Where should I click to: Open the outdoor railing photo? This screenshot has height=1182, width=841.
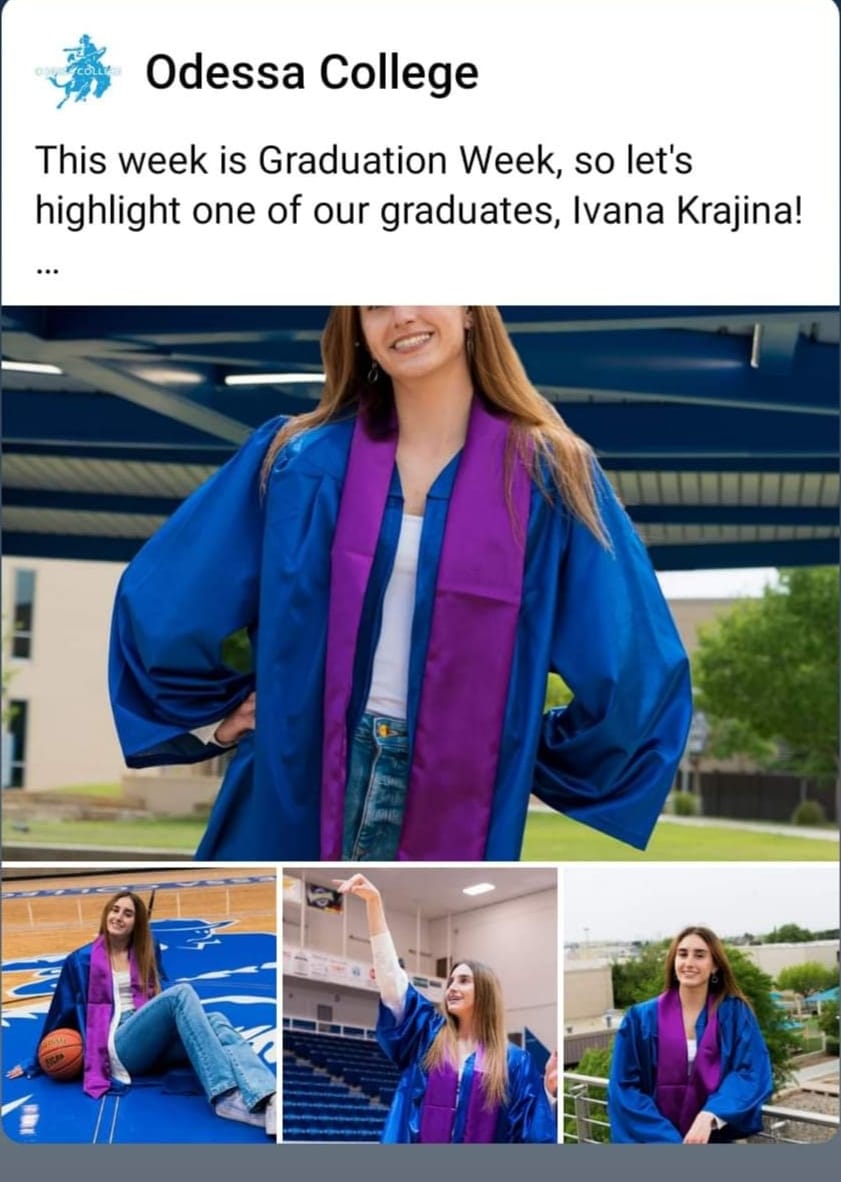coord(701,1005)
